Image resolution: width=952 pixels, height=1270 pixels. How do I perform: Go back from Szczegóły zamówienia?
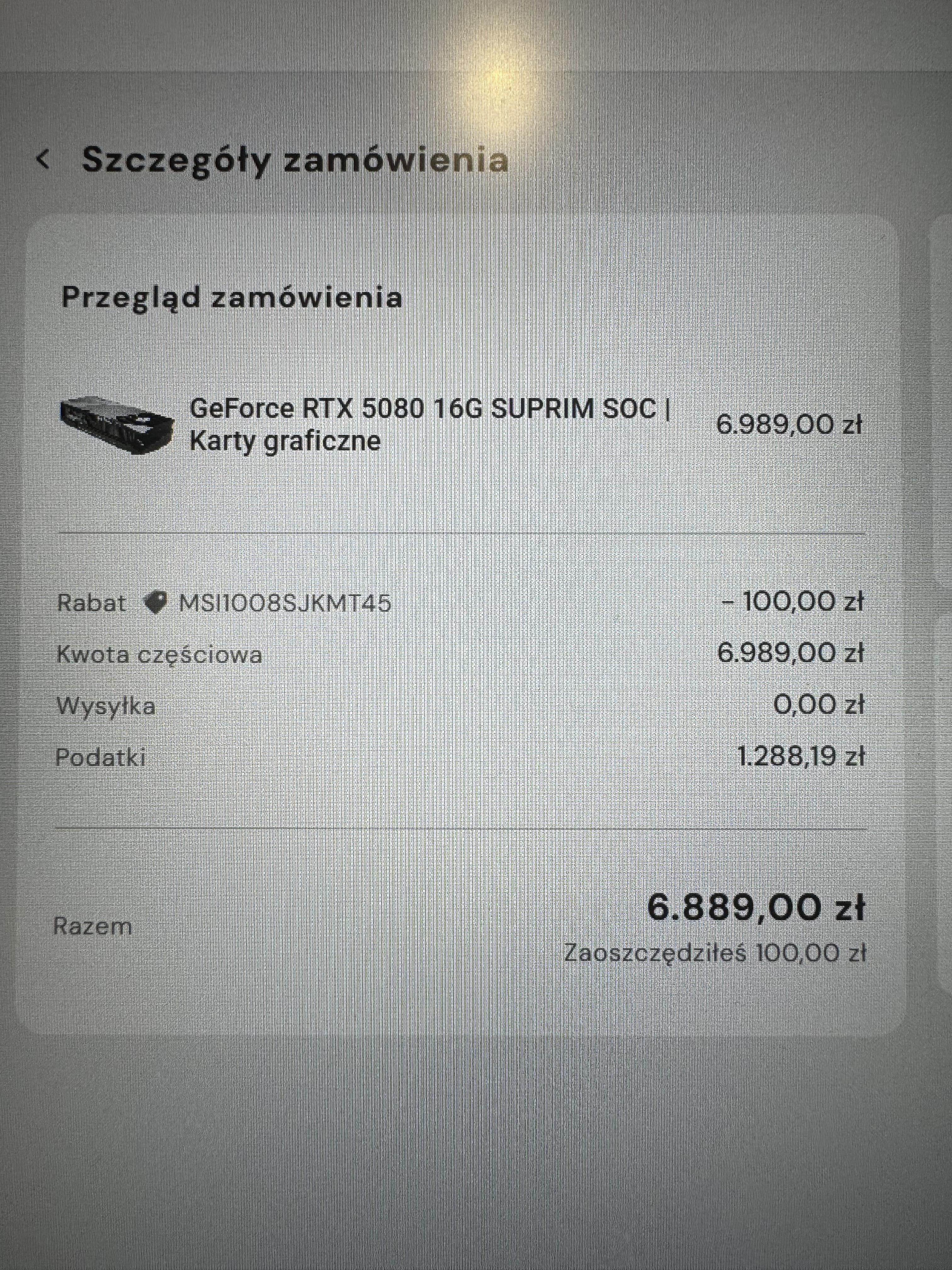[x=43, y=159]
